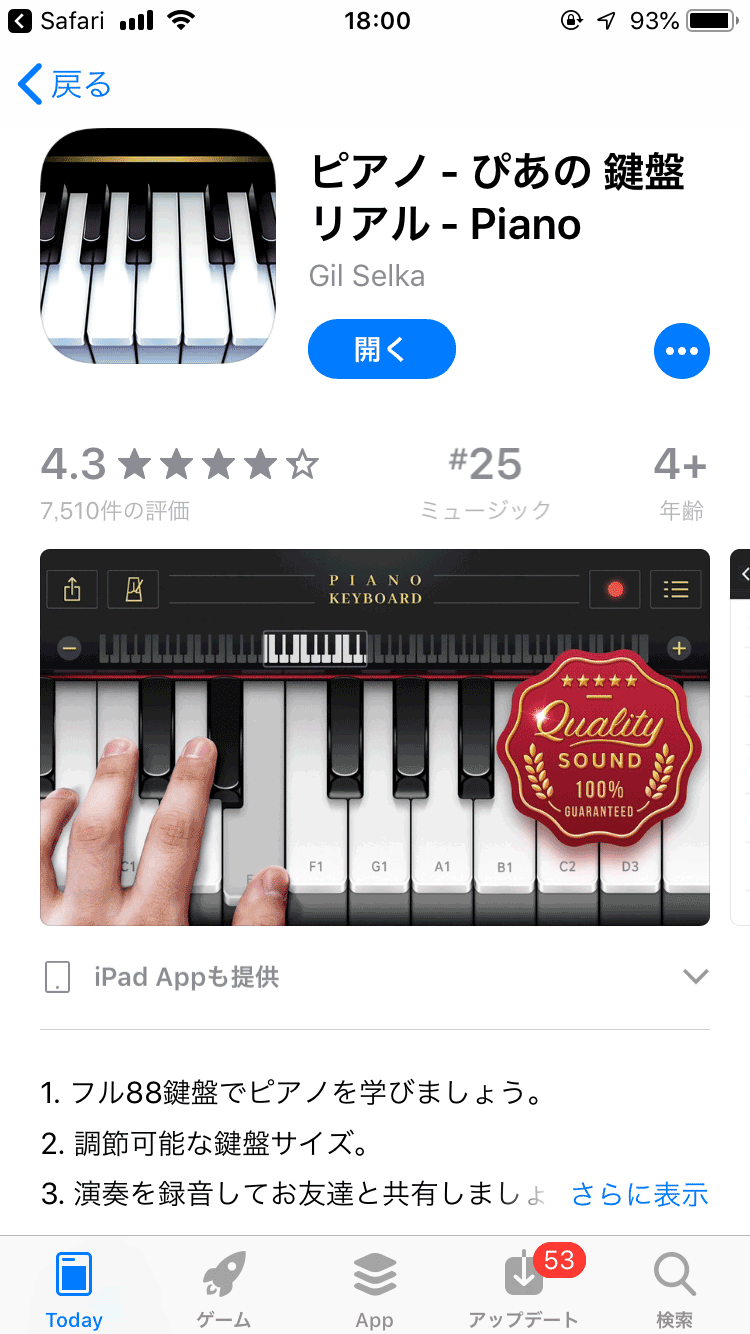Switch to the App tab
750x1334 pixels.
click(x=375, y=1289)
